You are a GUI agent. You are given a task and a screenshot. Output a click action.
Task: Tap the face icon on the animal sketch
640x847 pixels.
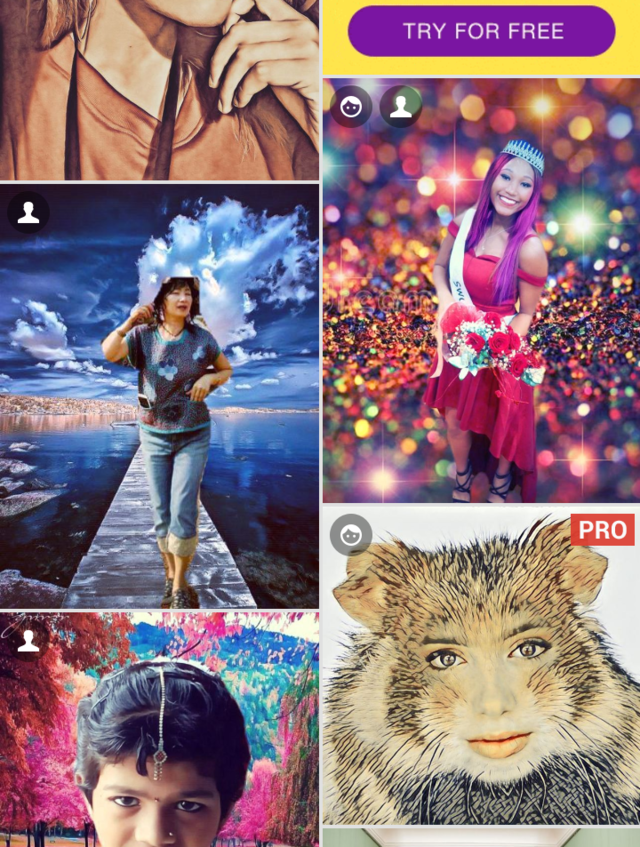click(351, 535)
